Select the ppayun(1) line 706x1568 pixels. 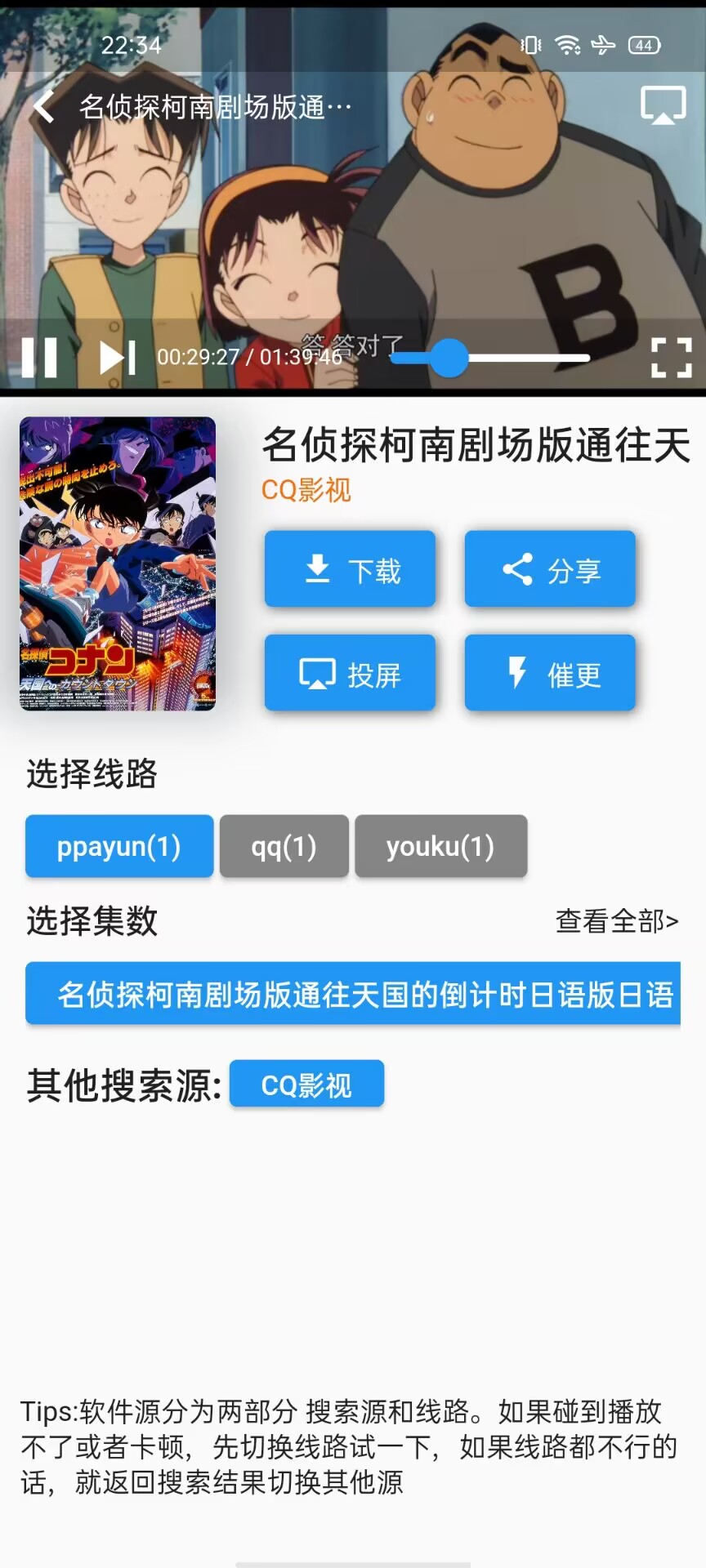pyautogui.click(x=119, y=847)
